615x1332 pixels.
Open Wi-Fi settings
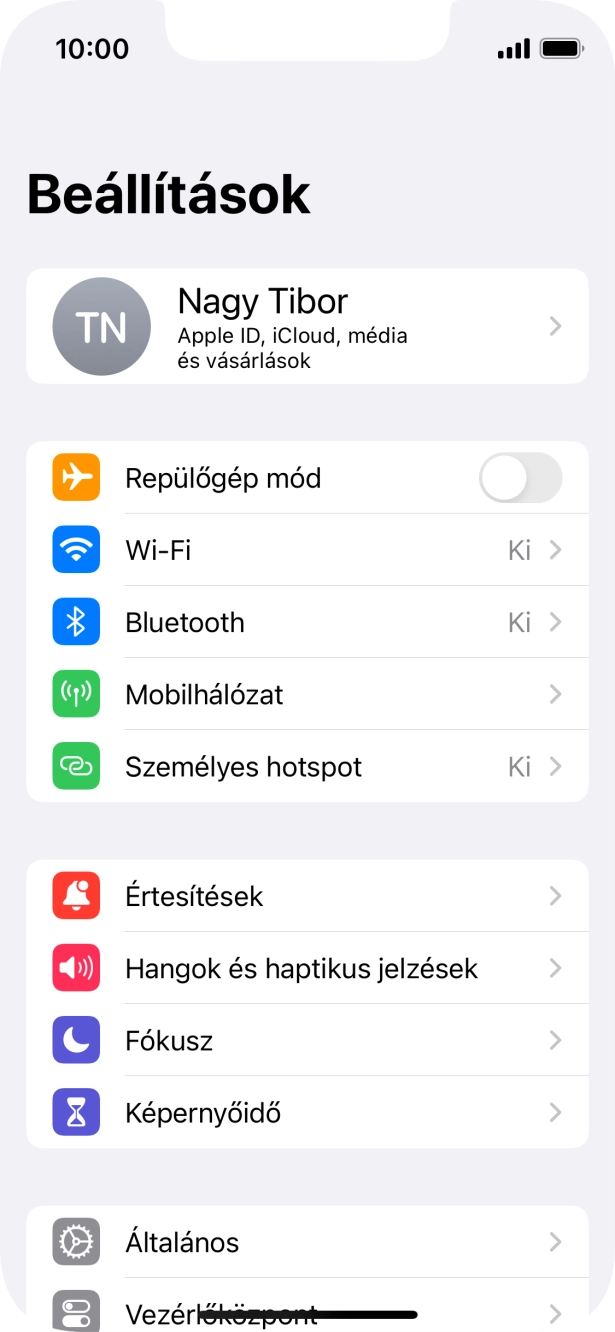click(307, 550)
